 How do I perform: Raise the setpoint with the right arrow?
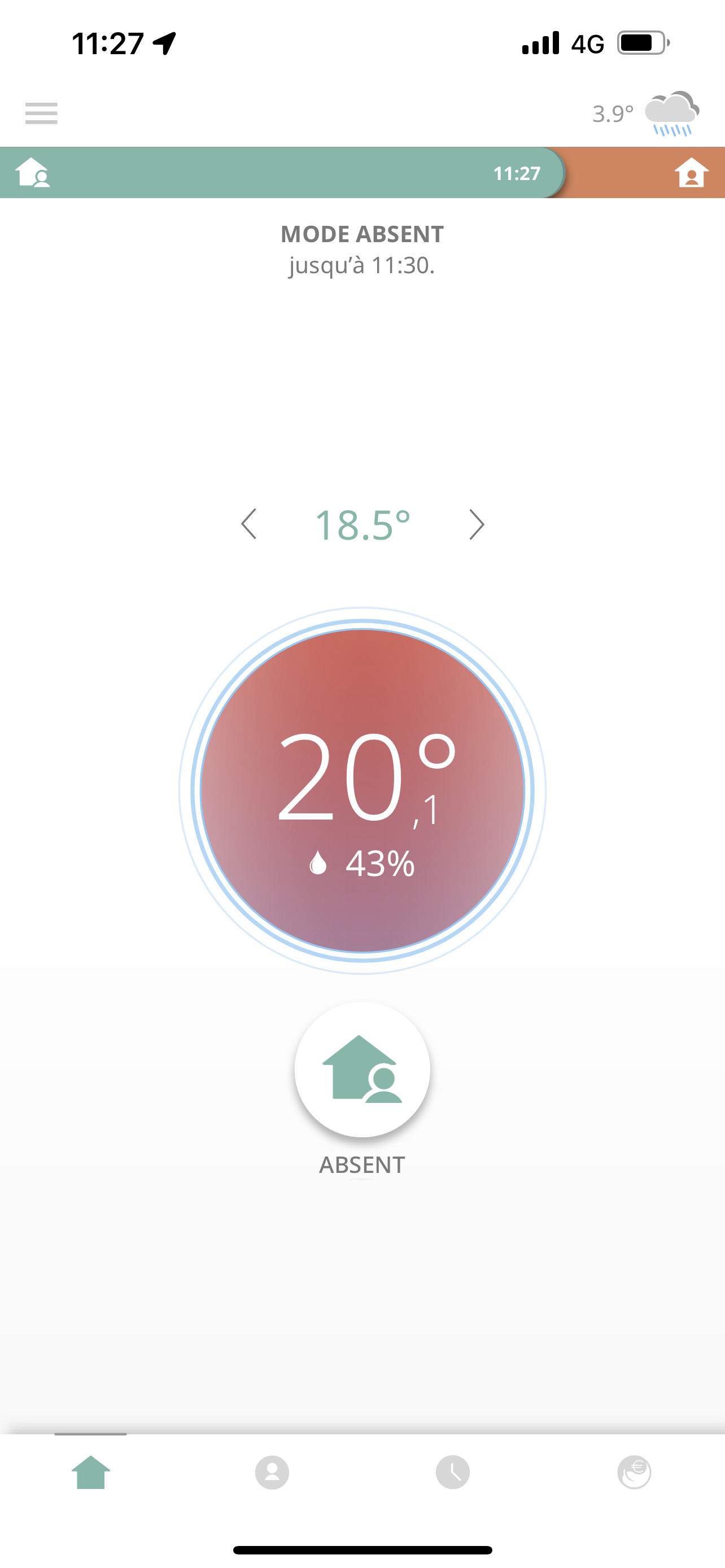[477, 524]
